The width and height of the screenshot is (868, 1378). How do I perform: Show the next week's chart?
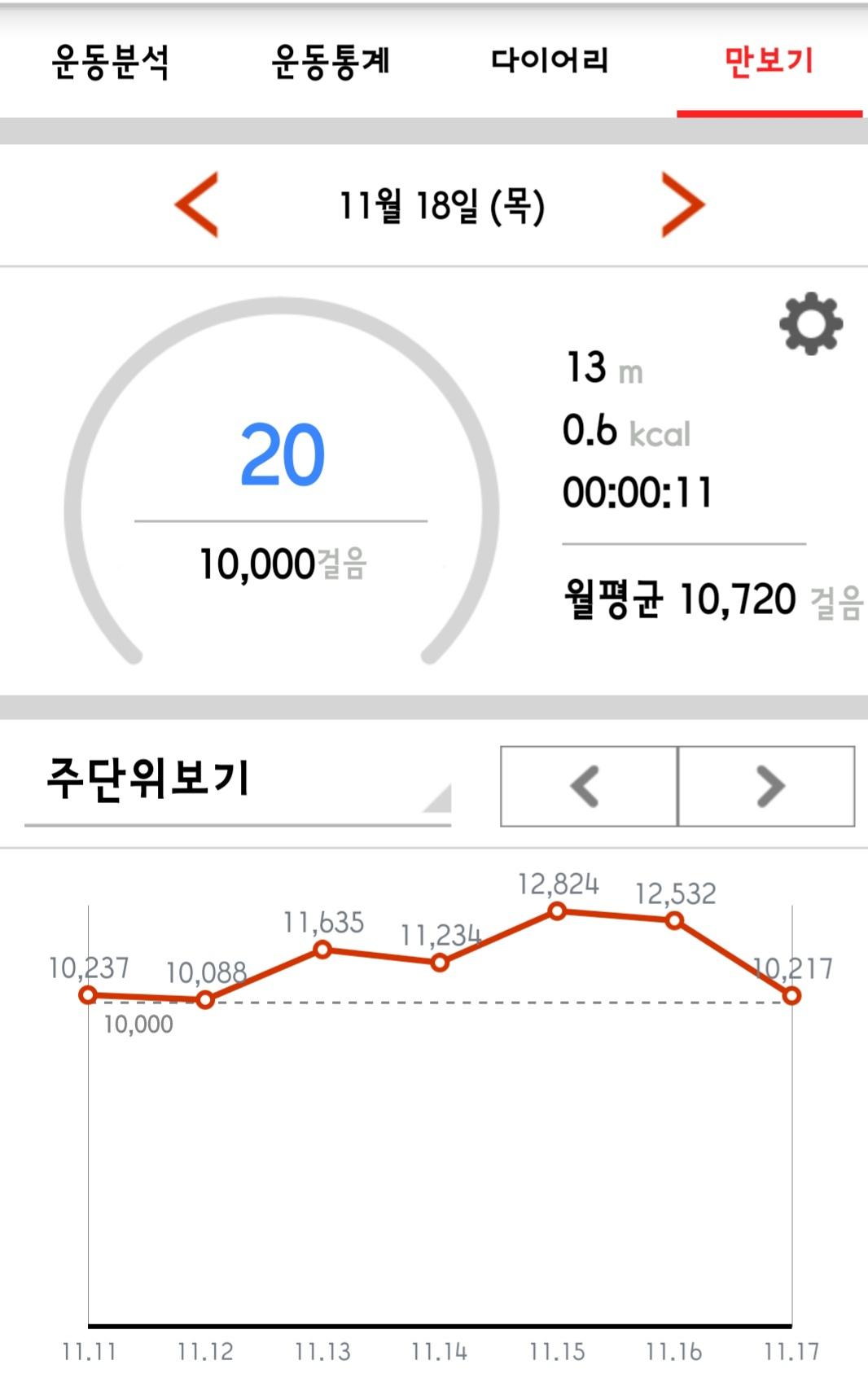point(766,787)
